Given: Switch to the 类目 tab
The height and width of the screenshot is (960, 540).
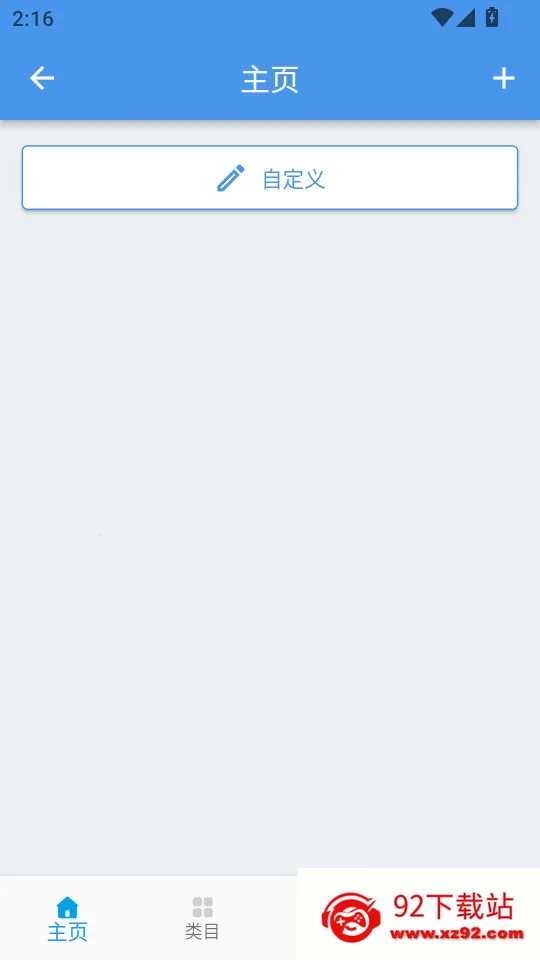Looking at the screenshot, I should tap(202, 919).
